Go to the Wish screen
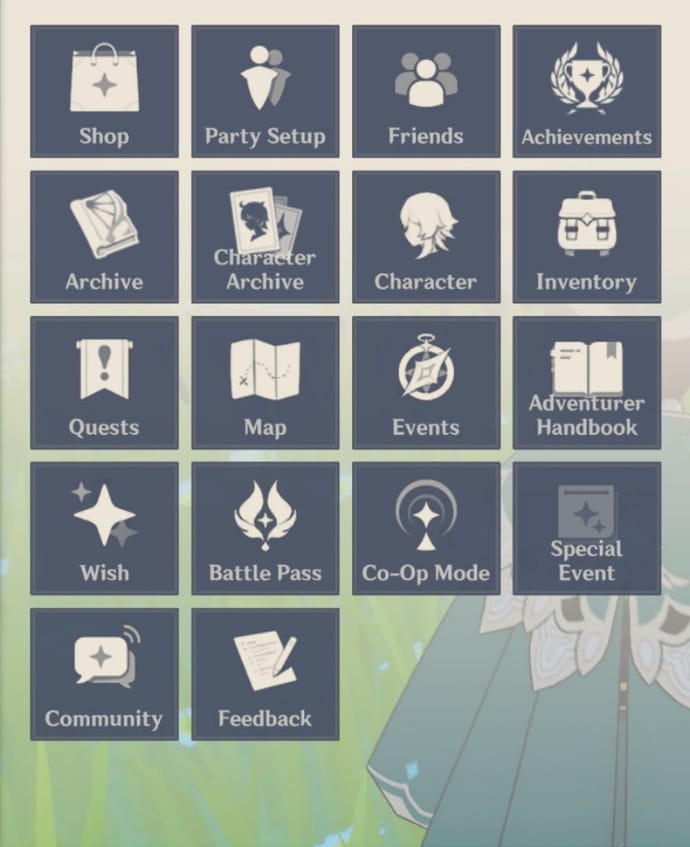Image resolution: width=690 pixels, height=847 pixels. point(104,529)
